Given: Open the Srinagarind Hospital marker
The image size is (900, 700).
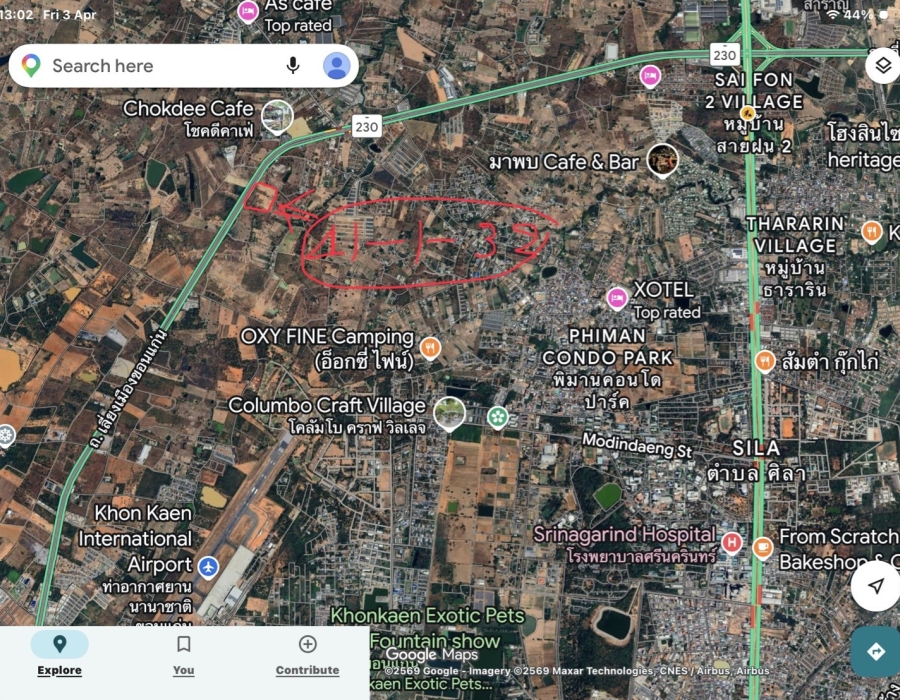Looking at the screenshot, I should [732, 542].
